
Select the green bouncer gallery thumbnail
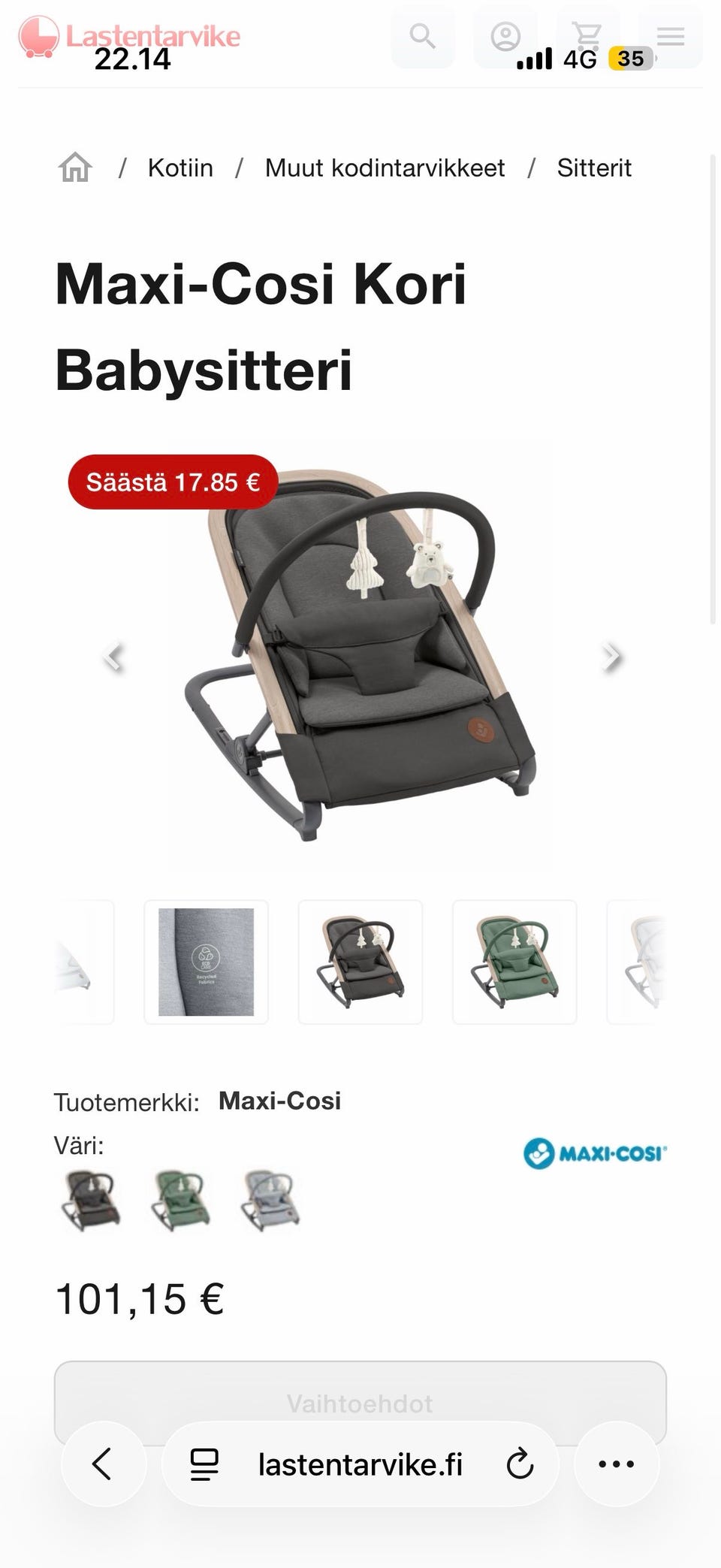pos(514,962)
